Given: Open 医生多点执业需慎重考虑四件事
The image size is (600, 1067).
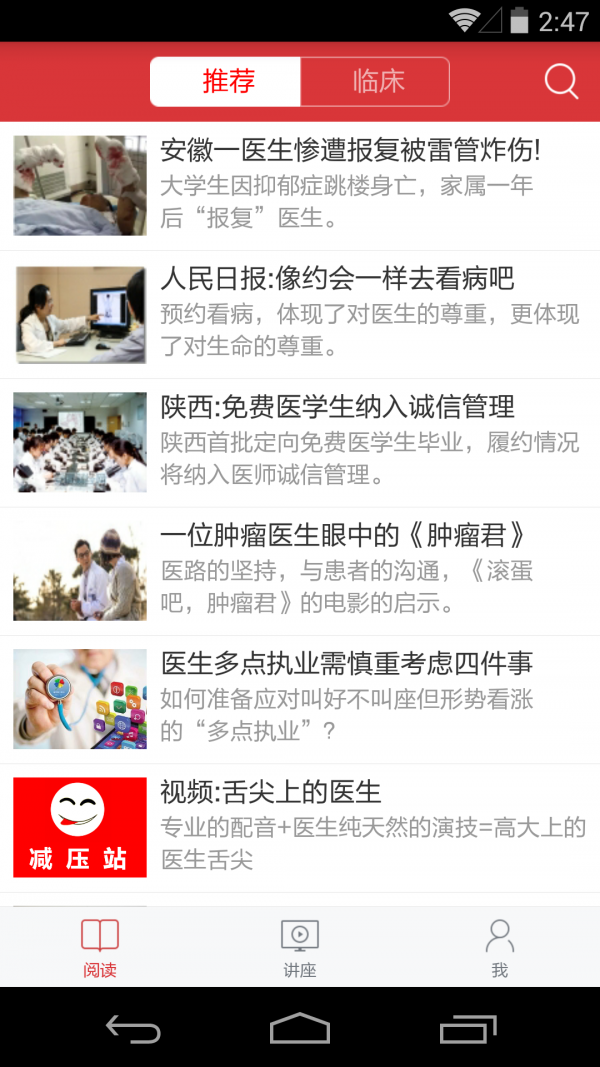Looking at the screenshot, I should pyautogui.click(x=346, y=663).
